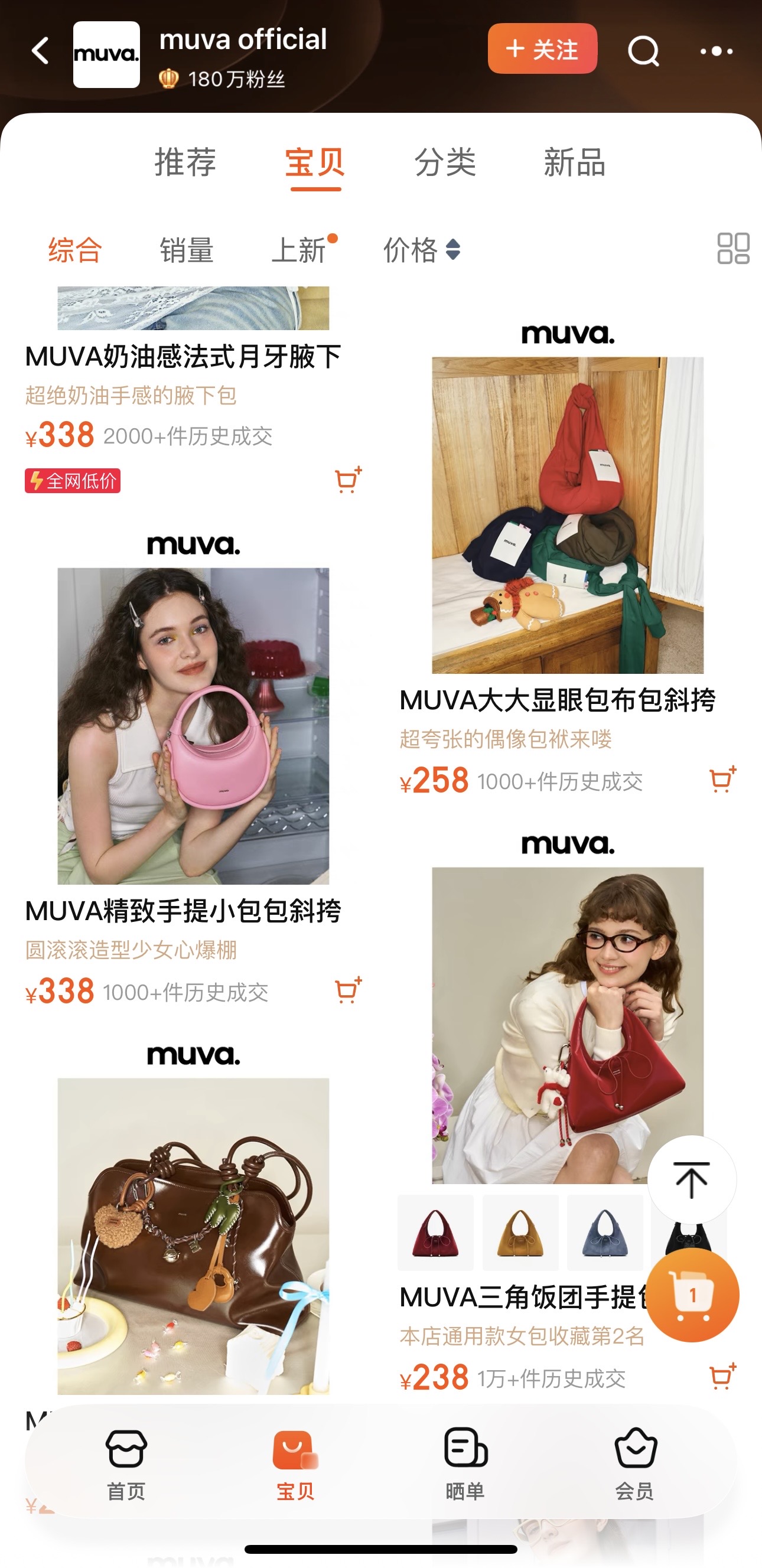Select the yellow 三角饭团 bag color swatch
This screenshot has height=1568, width=762.
click(520, 1232)
